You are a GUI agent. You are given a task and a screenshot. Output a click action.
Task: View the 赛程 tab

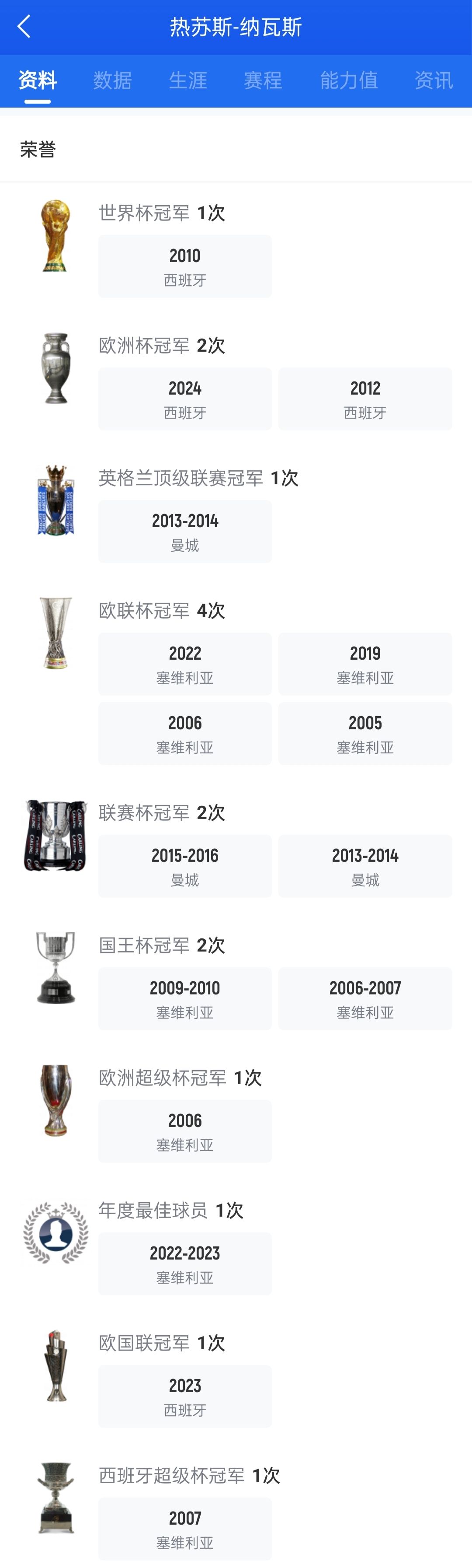click(x=263, y=80)
